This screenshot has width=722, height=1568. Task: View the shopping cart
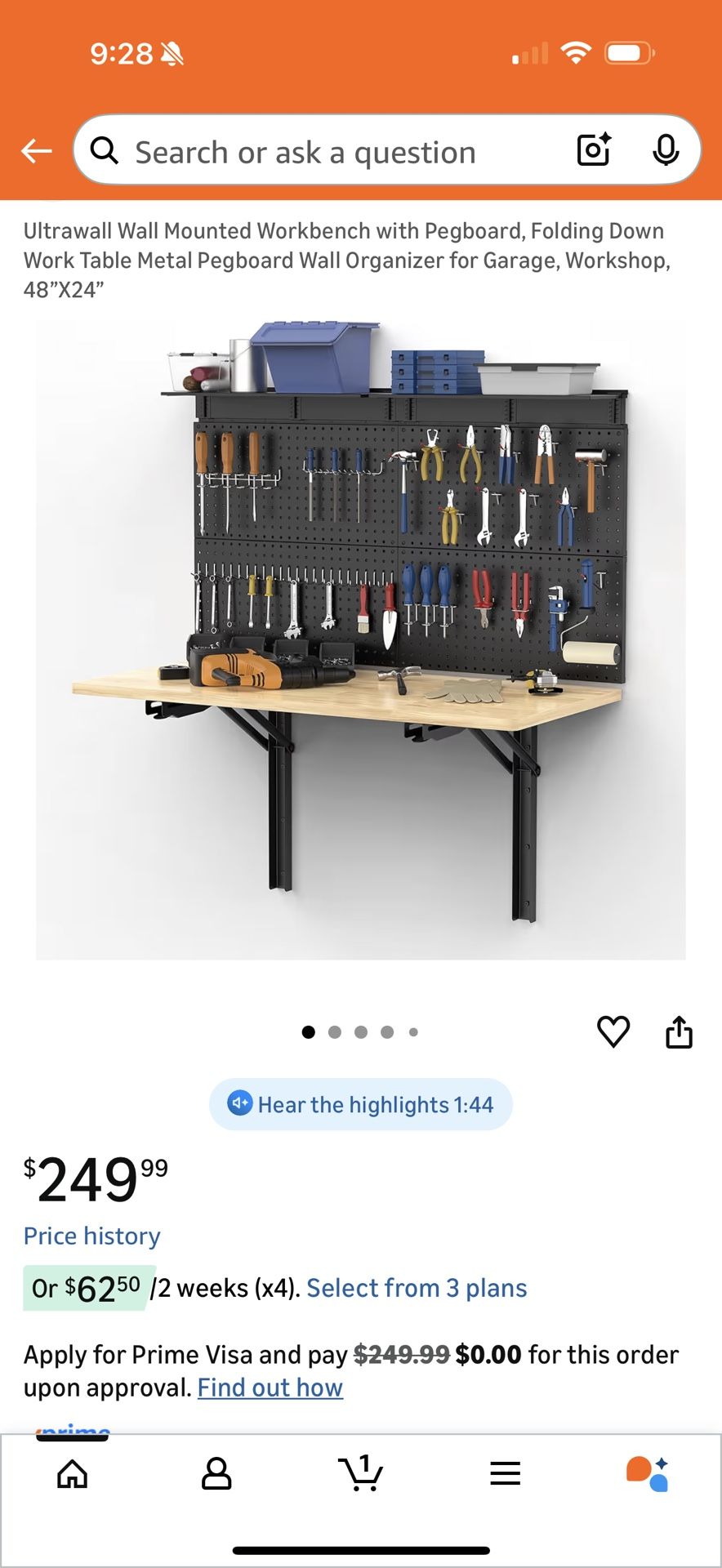click(x=361, y=1473)
